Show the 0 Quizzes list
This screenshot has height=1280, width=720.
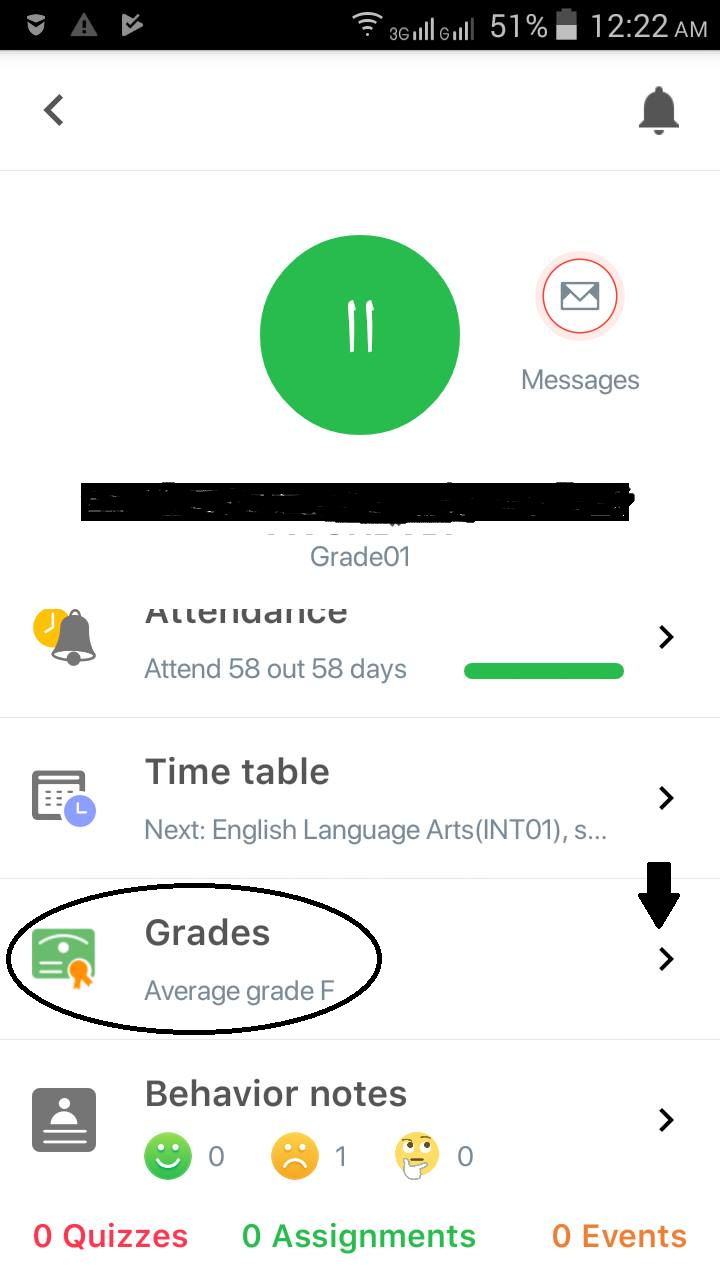click(x=110, y=1236)
